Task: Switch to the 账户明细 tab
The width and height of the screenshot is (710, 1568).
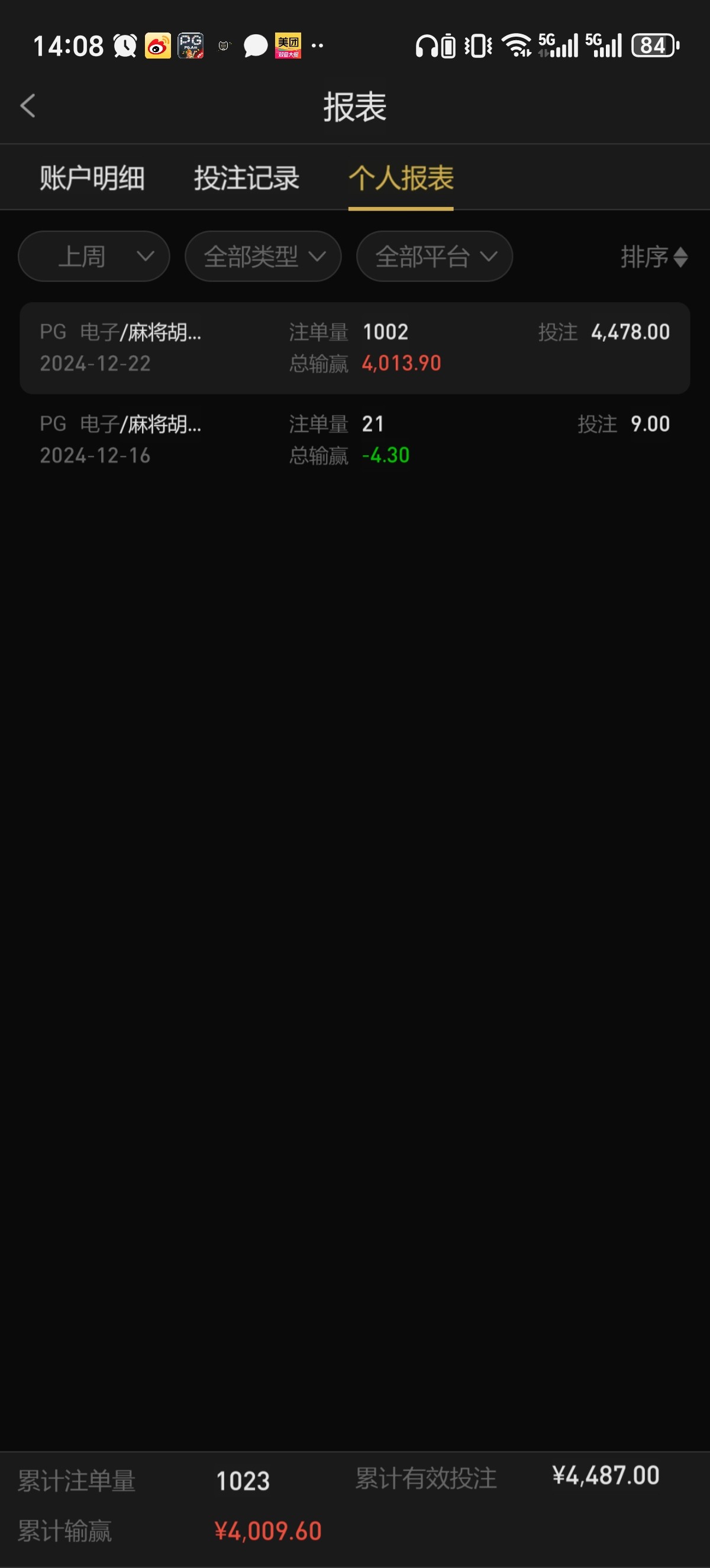Action: pos(92,179)
